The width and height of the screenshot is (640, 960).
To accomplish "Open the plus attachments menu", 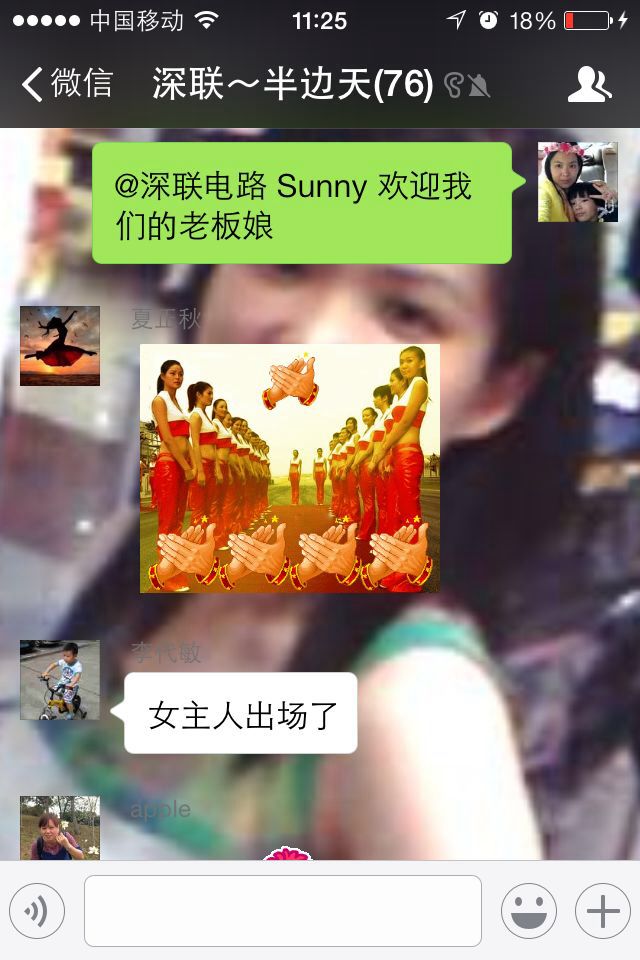I will (602, 911).
